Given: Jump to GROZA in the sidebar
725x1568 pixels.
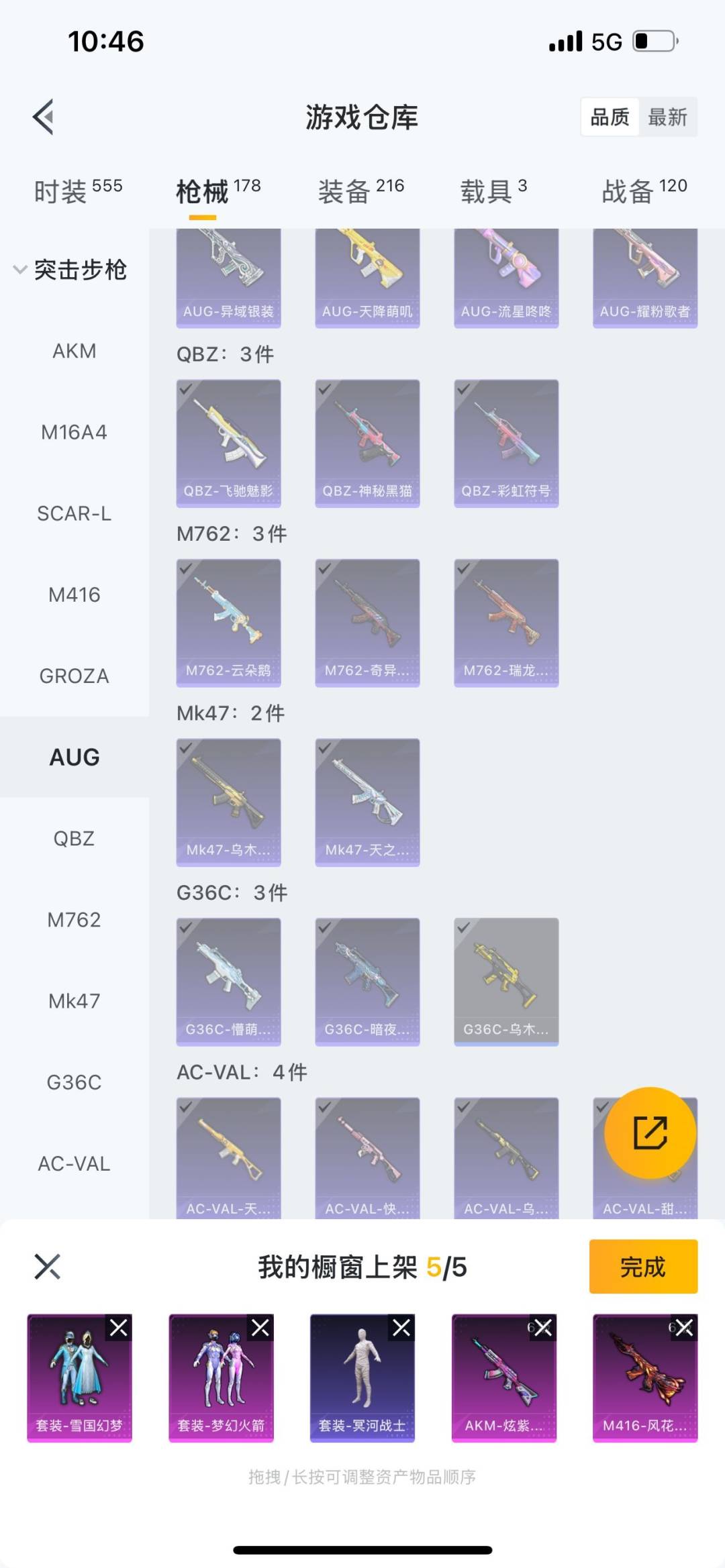Looking at the screenshot, I should coord(75,676).
